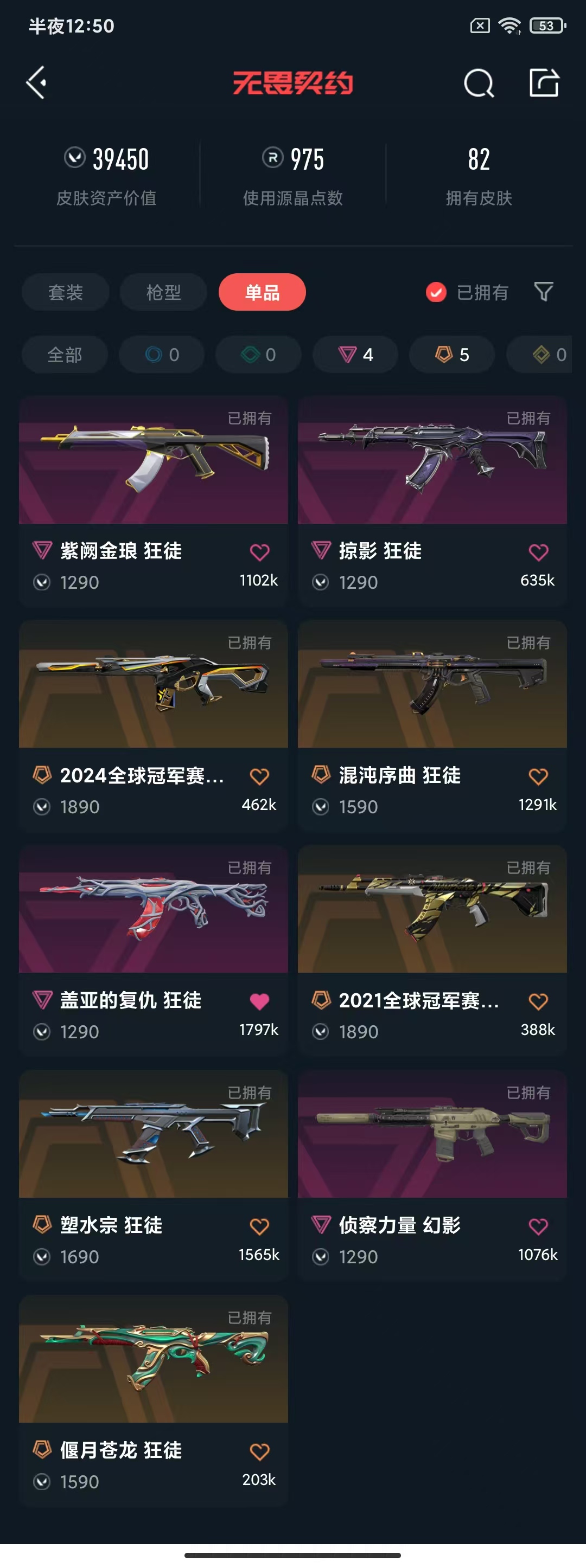Like the 侦察力量 幻影 skin
Image resolution: width=586 pixels, height=1568 pixels.
pos(538,1226)
